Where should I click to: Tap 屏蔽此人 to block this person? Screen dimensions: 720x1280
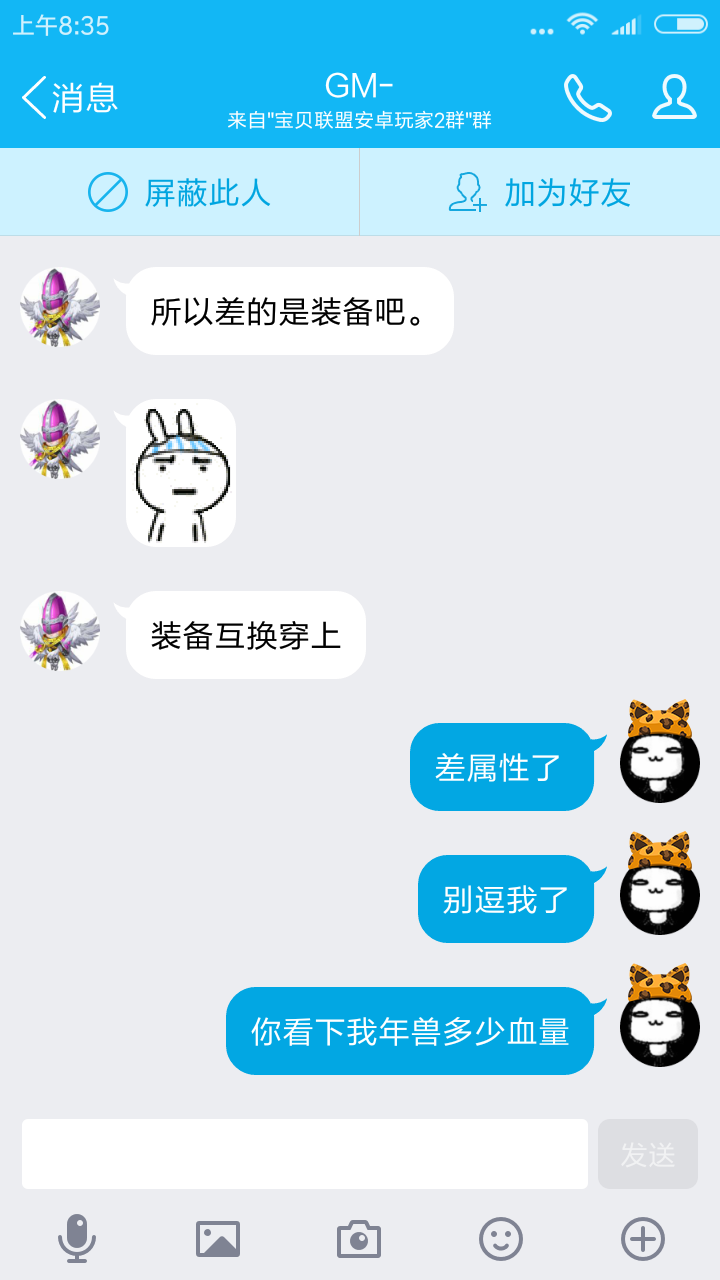coord(180,192)
